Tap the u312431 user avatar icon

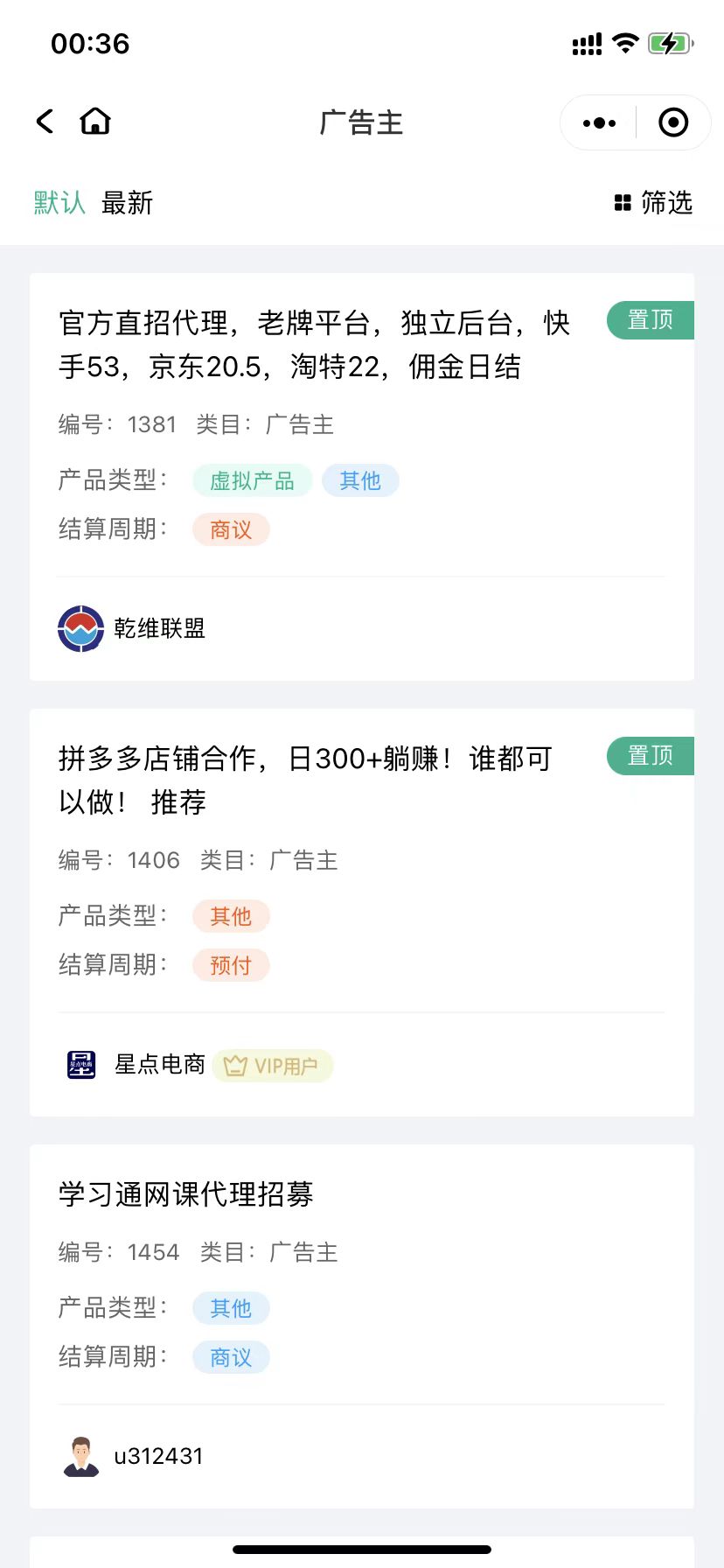click(x=82, y=1455)
